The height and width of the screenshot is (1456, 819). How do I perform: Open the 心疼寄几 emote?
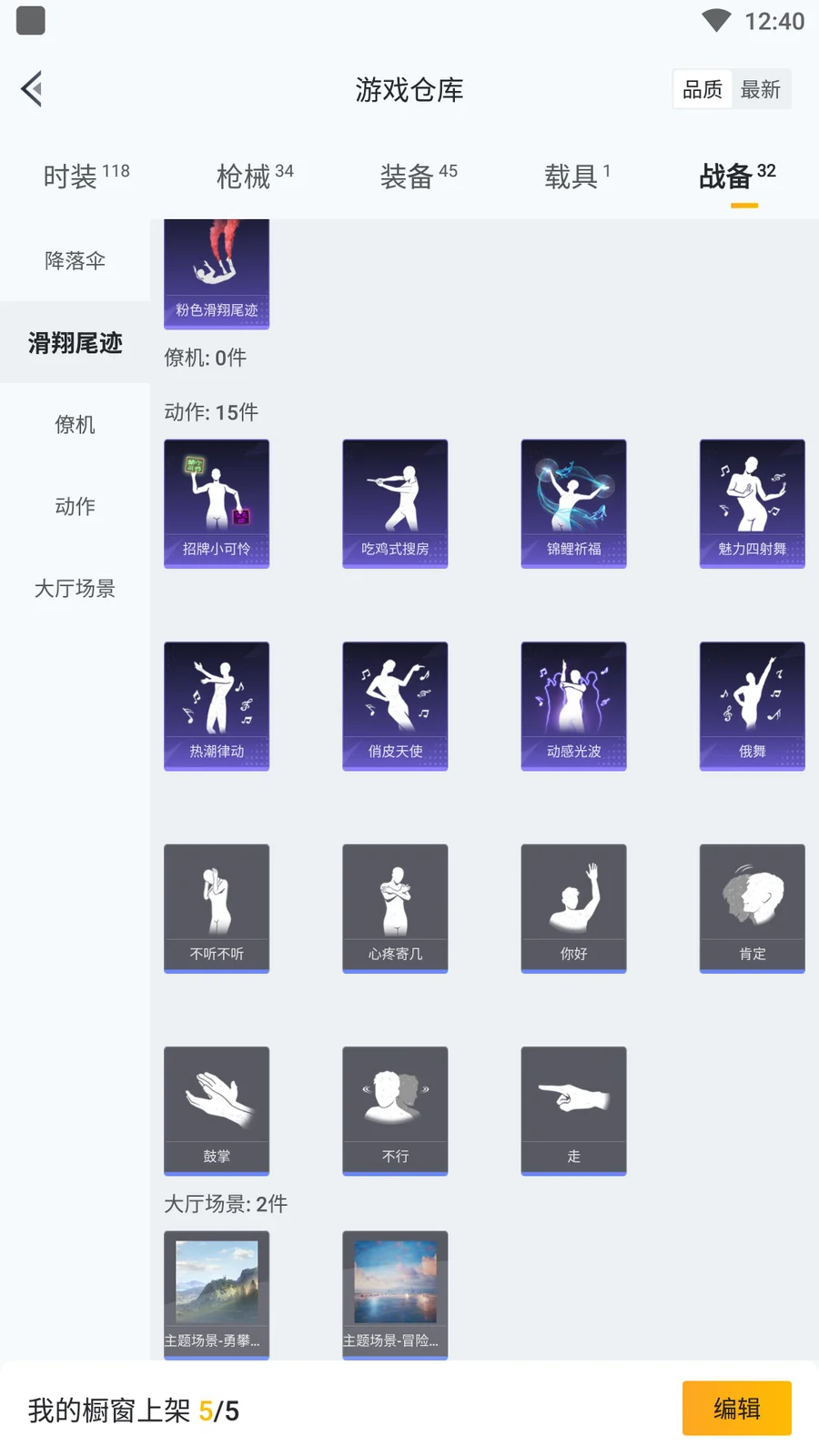(395, 908)
